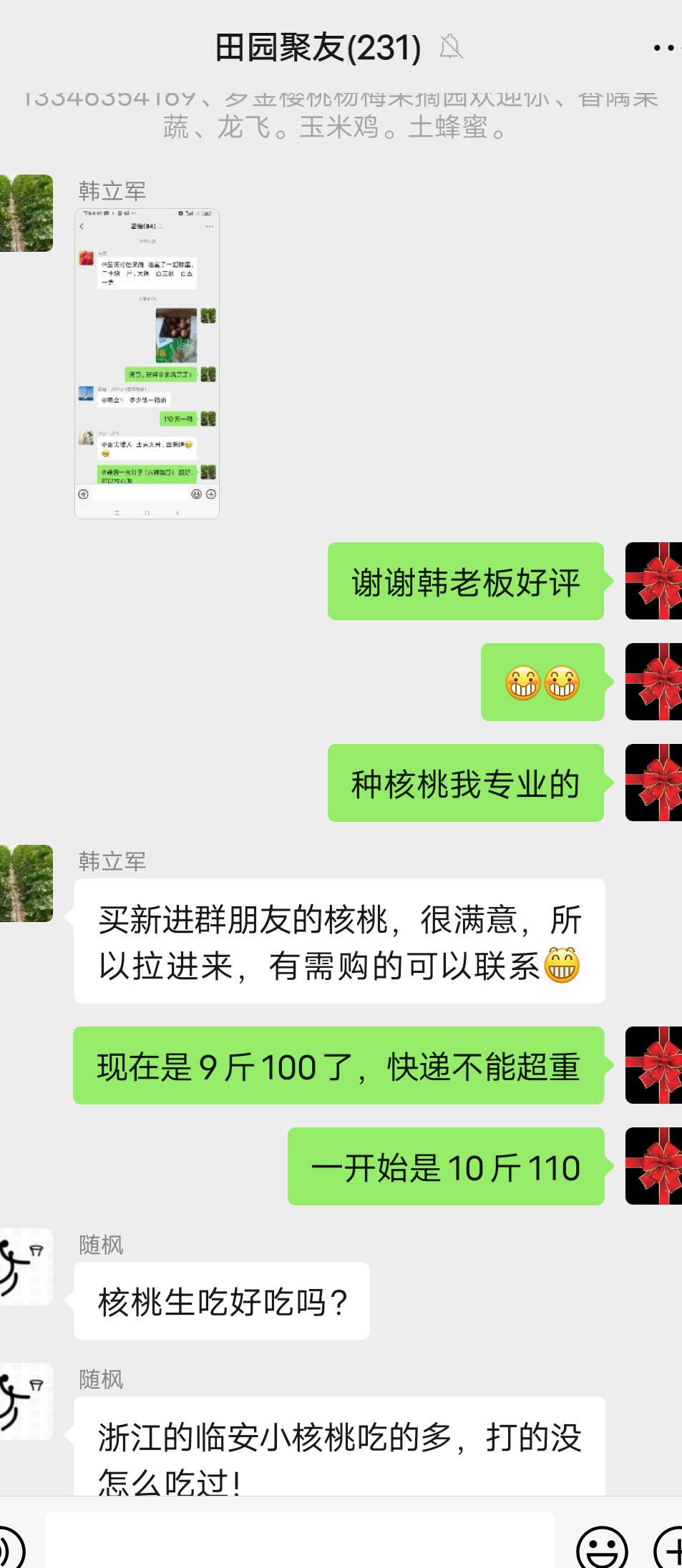The height and width of the screenshot is (1568, 682).
Task: View 韩立军's profile from avatar beside 买新进群朋友的核桃 message
Action: (26, 883)
